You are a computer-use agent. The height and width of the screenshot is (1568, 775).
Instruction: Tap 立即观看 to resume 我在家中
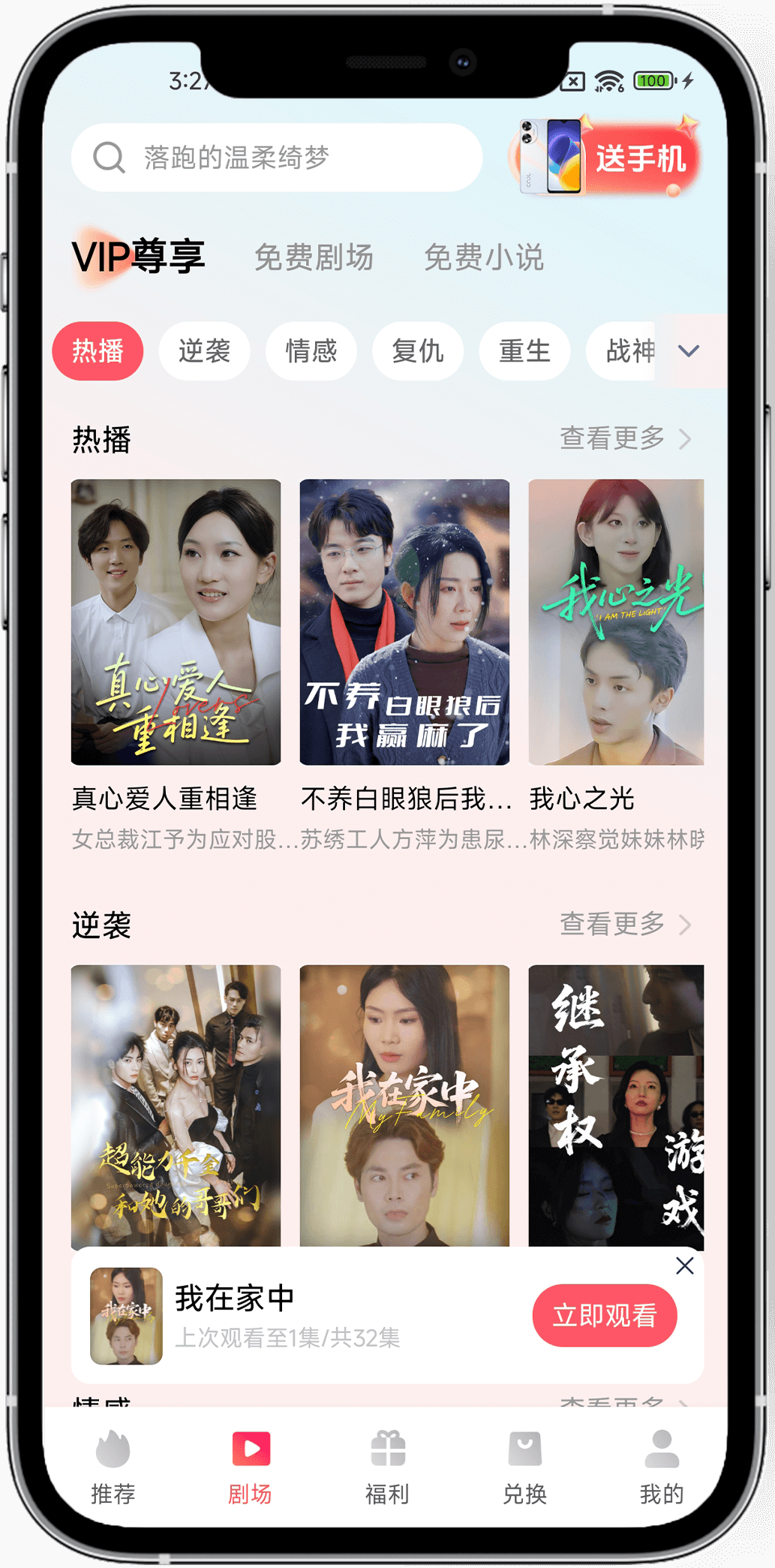[604, 1315]
